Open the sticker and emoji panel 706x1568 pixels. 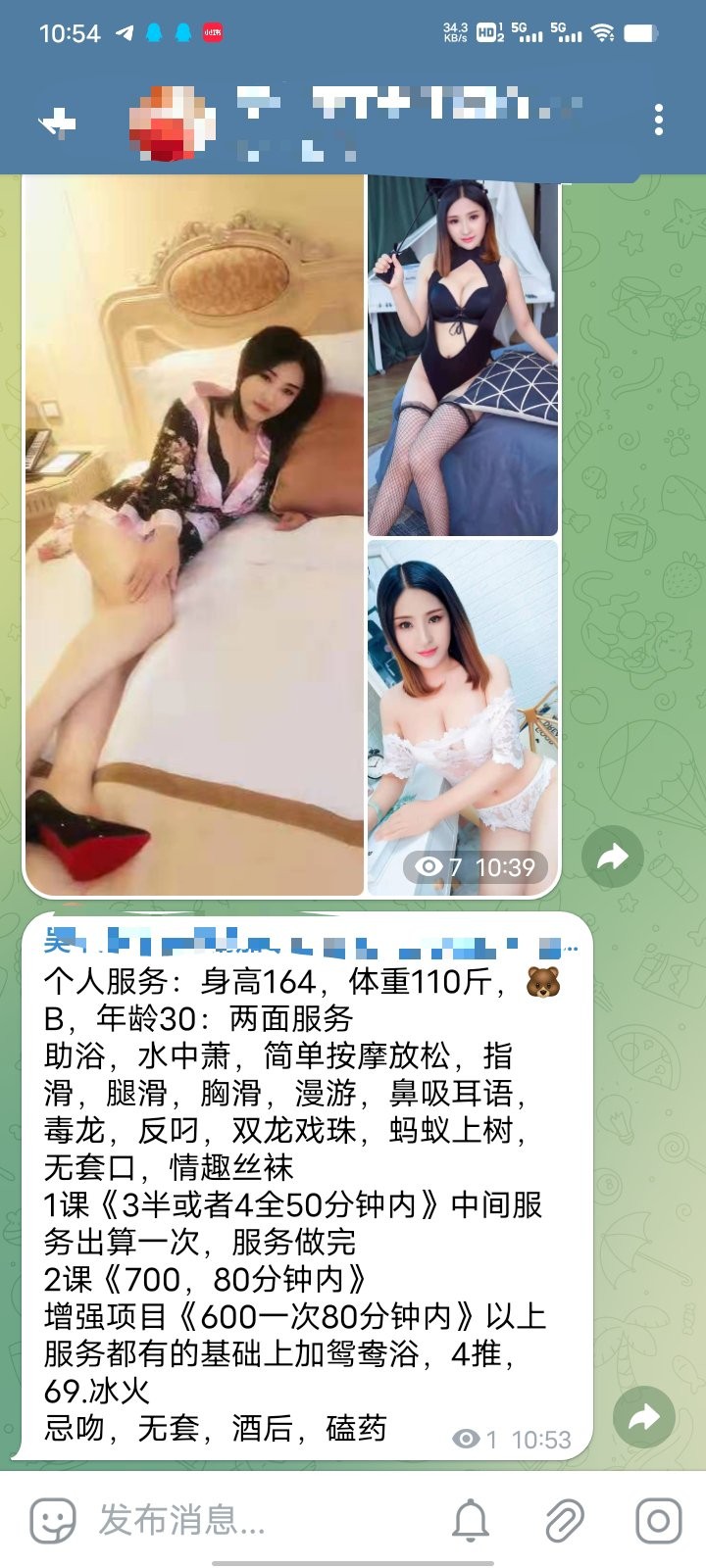tap(53, 1521)
